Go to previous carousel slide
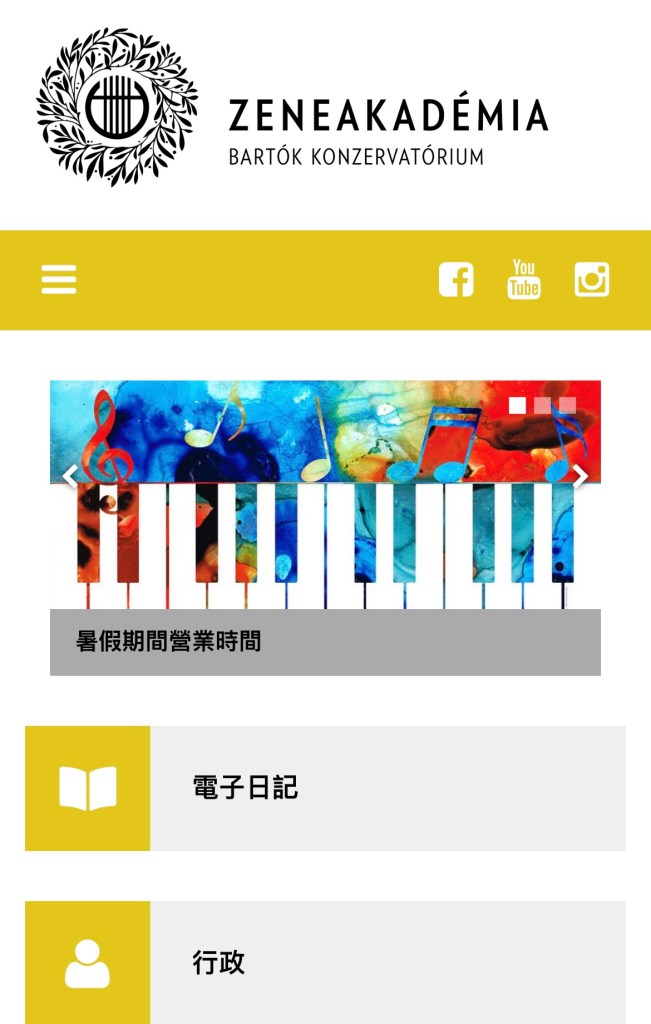The image size is (651, 1024). pos(69,477)
